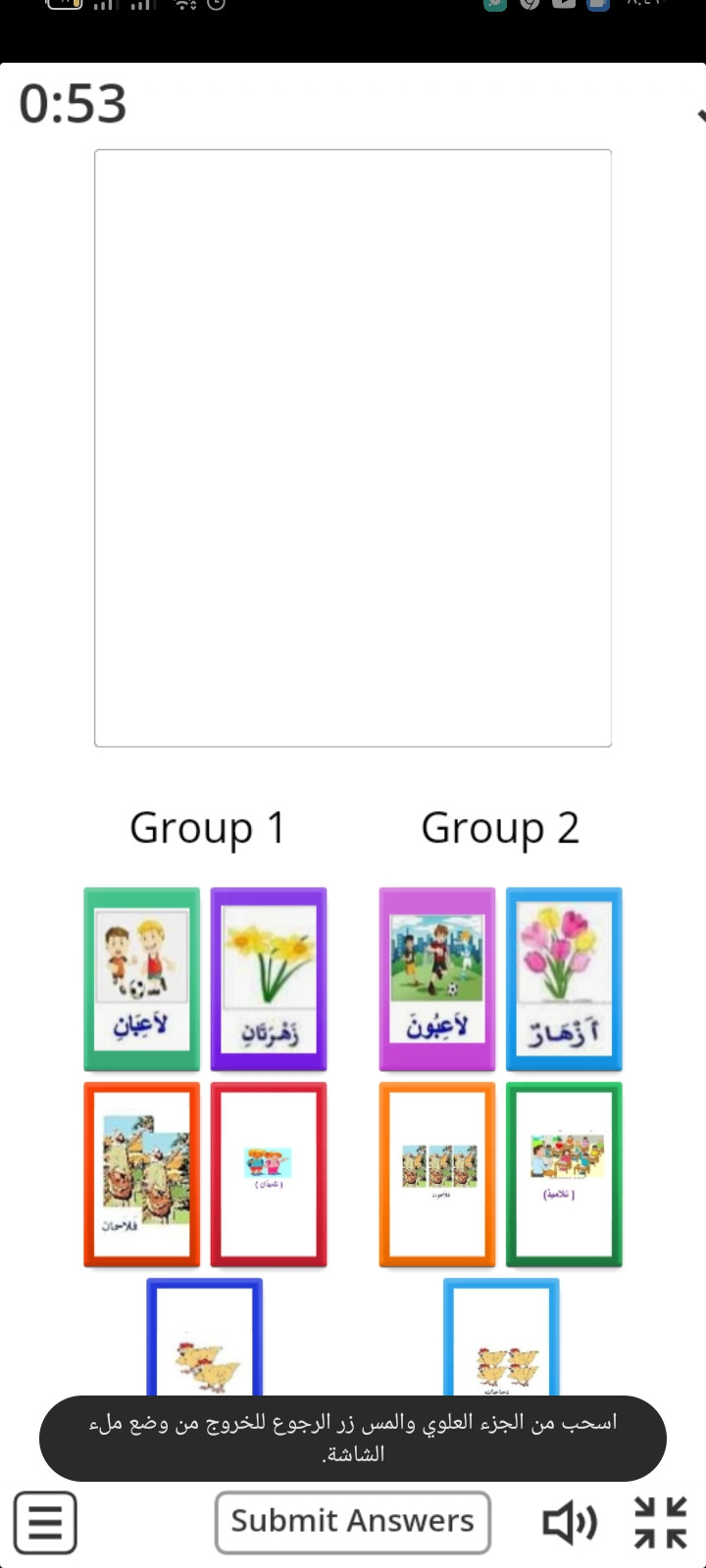Select the blue tulips card أزهار

pyautogui.click(x=564, y=978)
